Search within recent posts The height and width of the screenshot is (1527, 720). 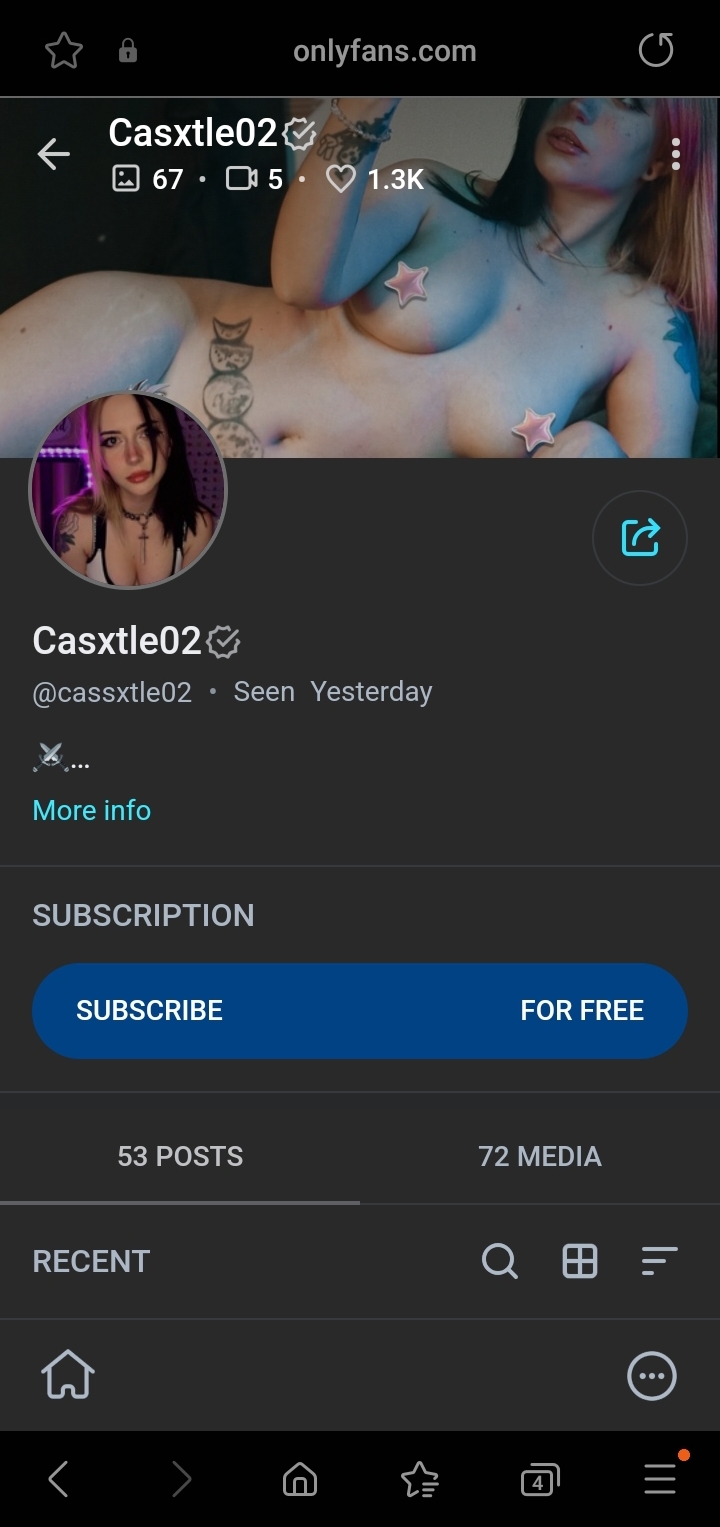coord(500,1261)
